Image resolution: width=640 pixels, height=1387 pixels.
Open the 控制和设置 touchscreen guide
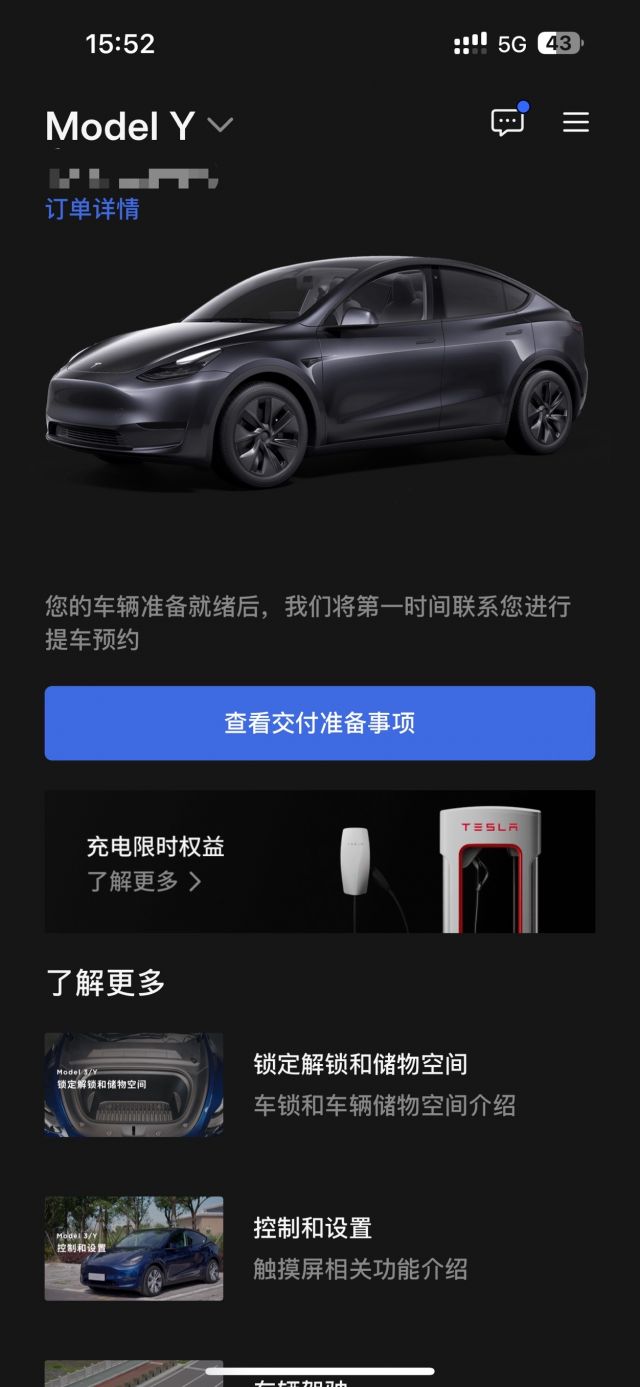[320, 1249]
